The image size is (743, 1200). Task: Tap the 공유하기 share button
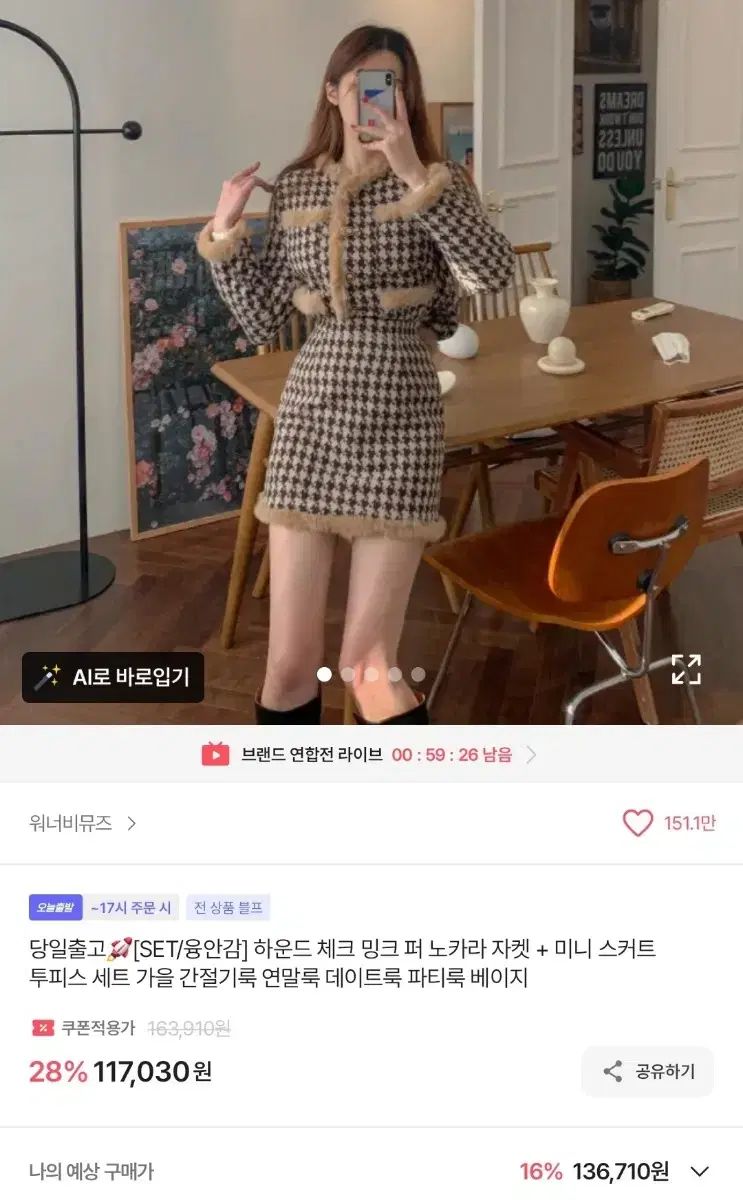(x=648, y=1071)
